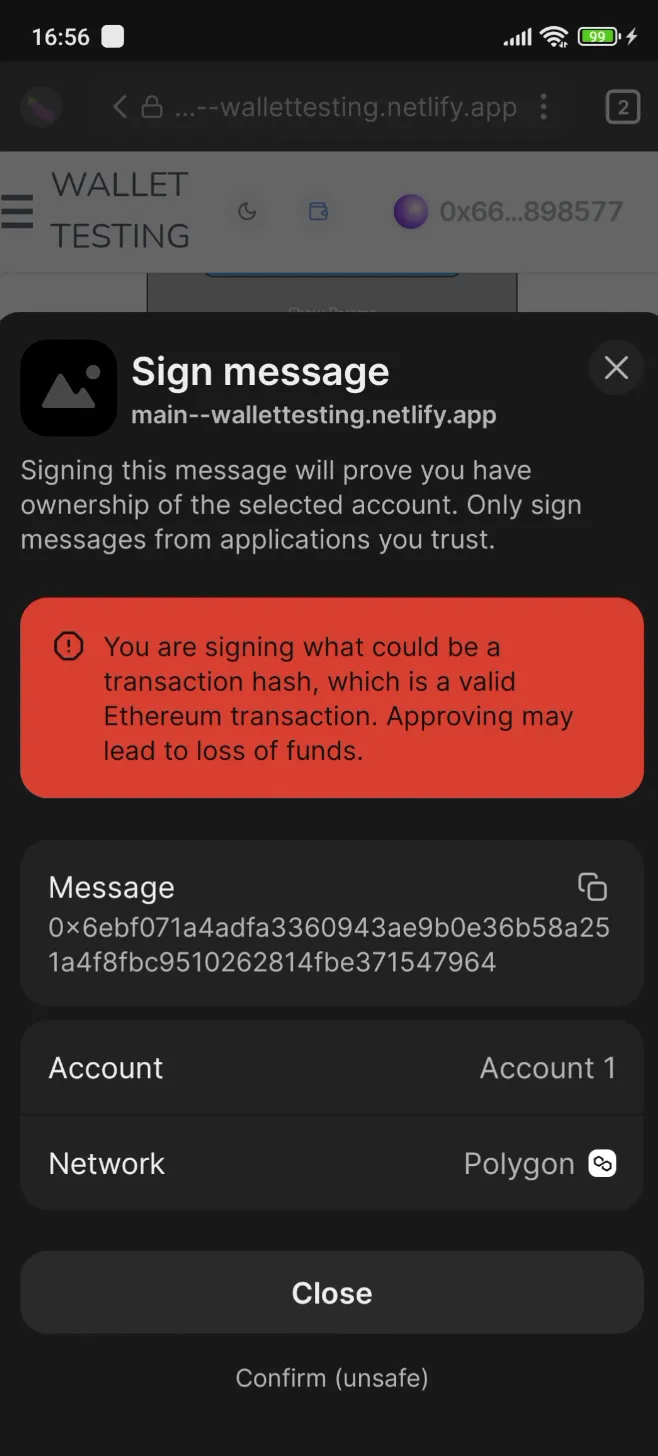The image size is (658, 1456).
Task: Open the Polygon network row
Action: (331, 1164)
